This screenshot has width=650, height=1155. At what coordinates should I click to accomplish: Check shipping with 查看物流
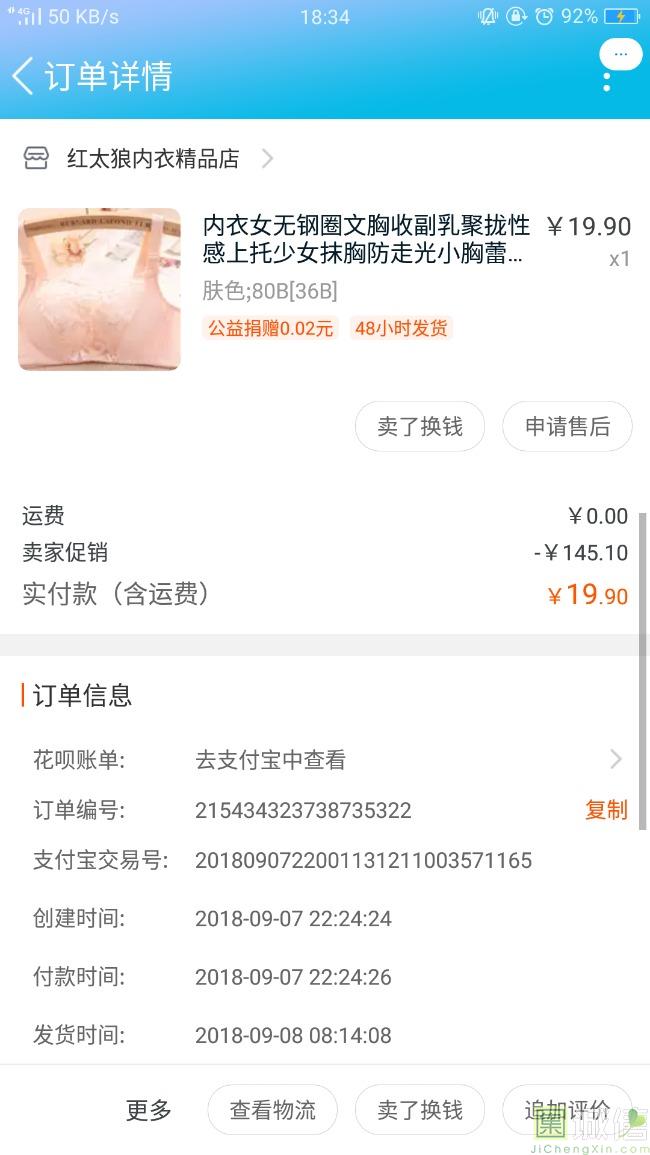pos(272,1110)
